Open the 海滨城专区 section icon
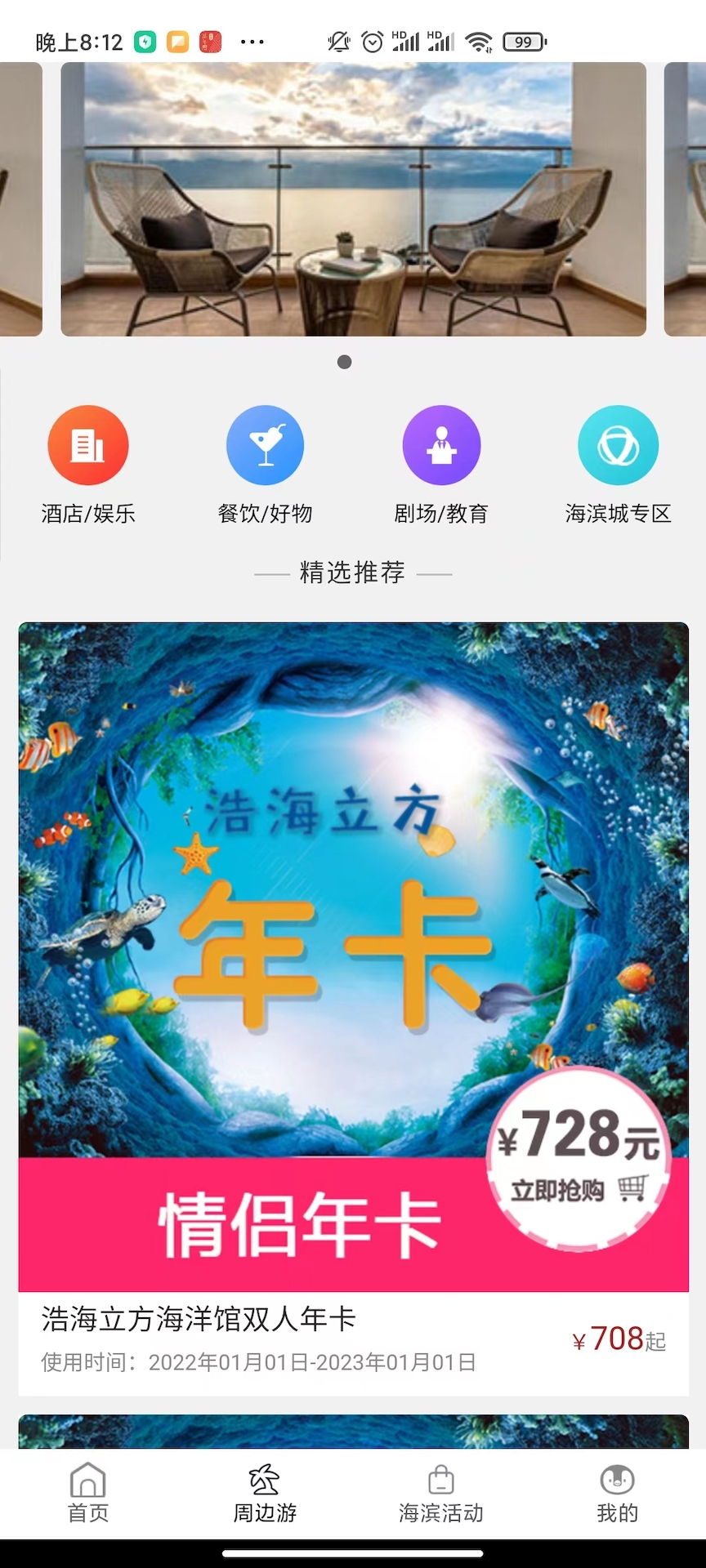706x1568 pixels. (618, 445)
